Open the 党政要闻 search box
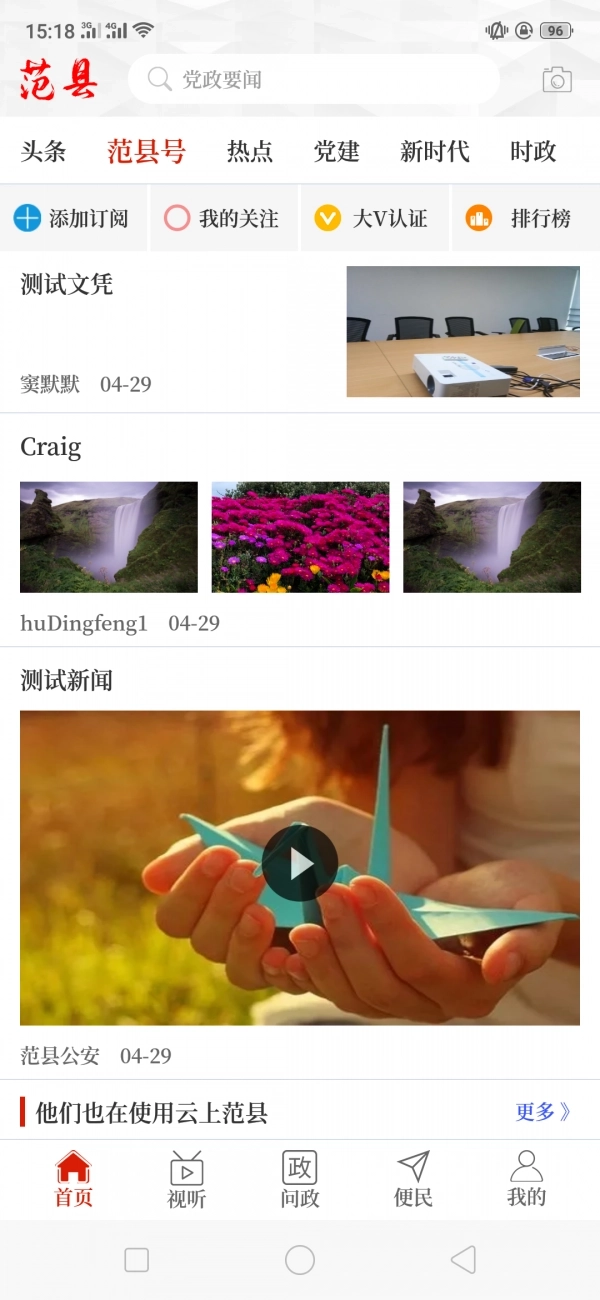The width and height of the screenshot is (600, 1300). [313, 80]
